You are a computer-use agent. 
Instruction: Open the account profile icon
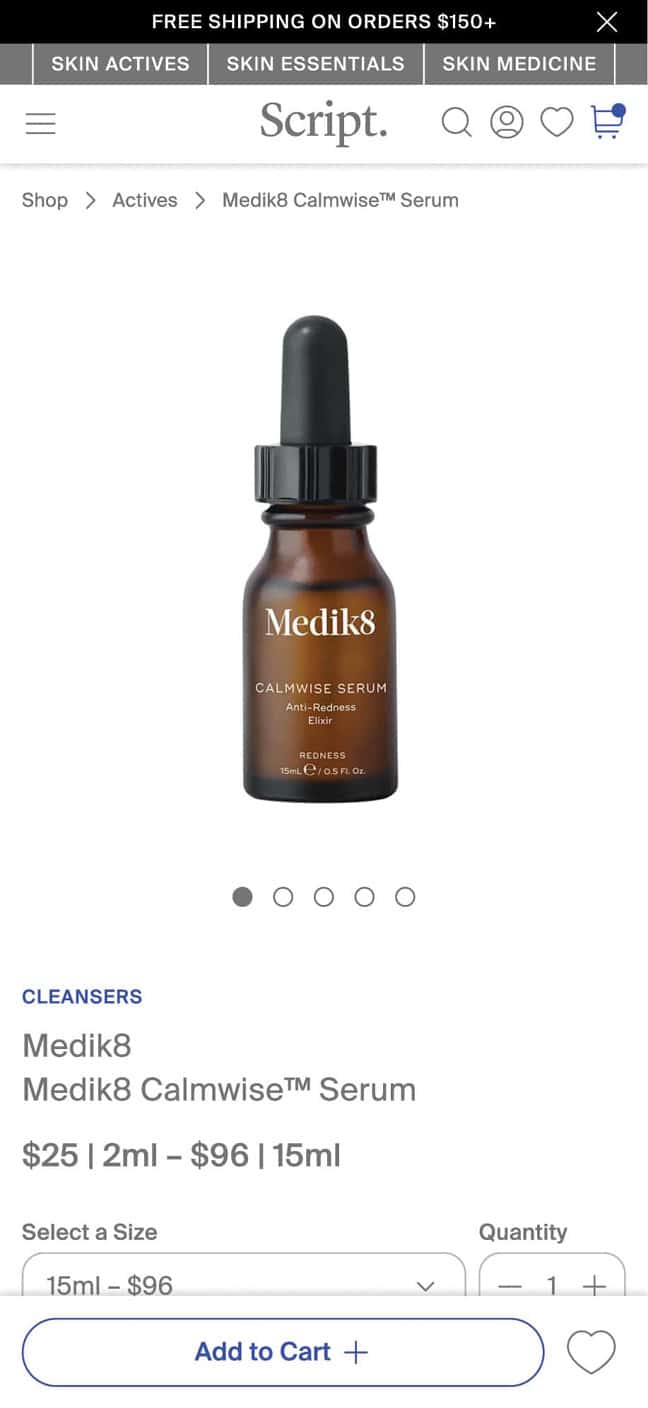pyautogui.click(x=507, y=123)
